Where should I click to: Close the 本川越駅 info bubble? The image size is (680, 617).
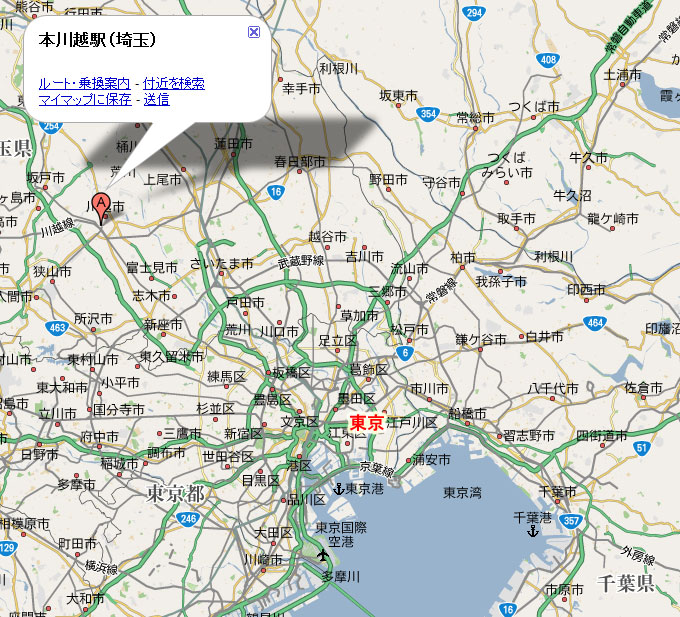click(x=253, y=32)
